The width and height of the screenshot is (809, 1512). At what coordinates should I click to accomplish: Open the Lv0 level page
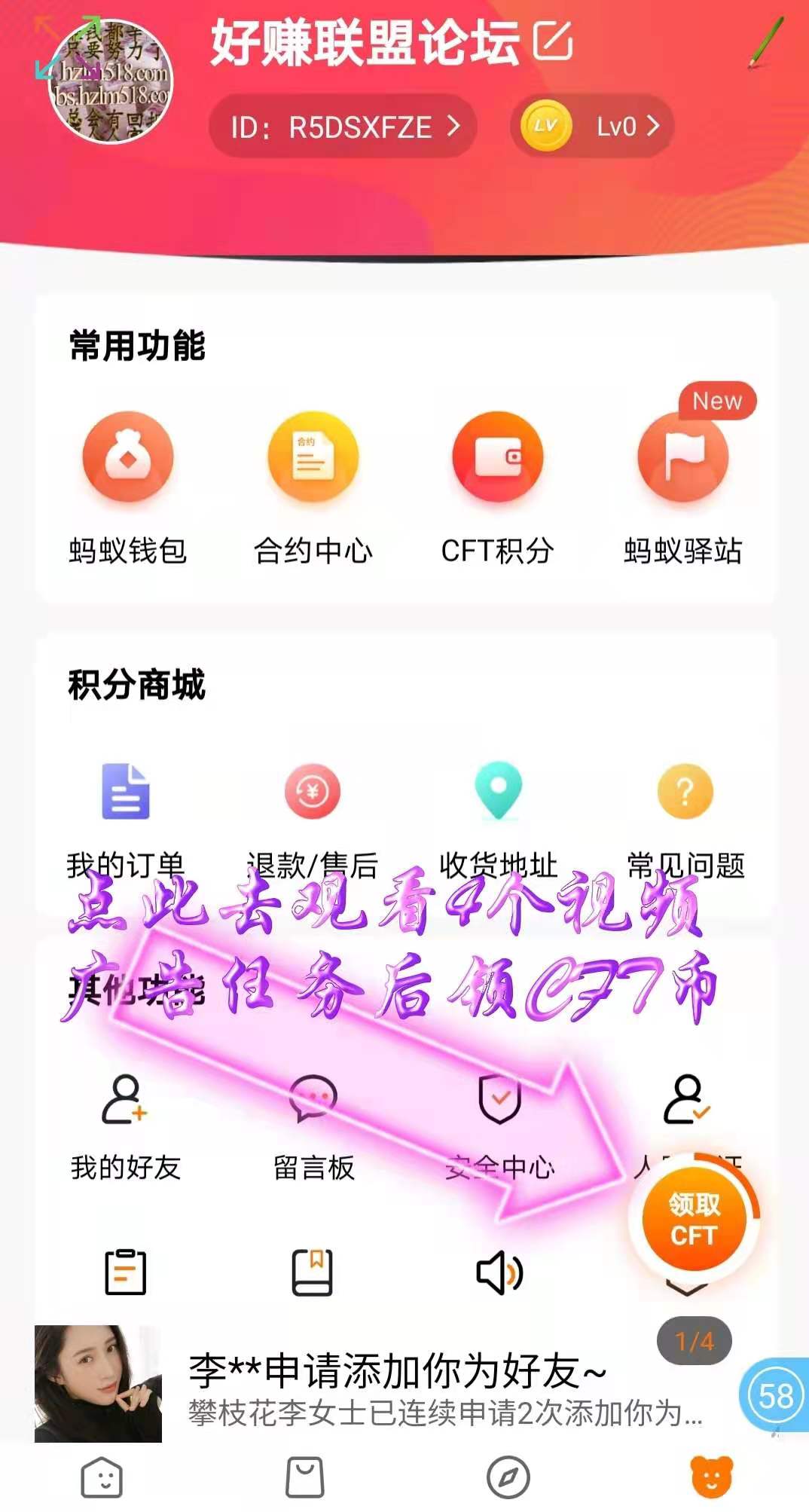tap(593, 127)
